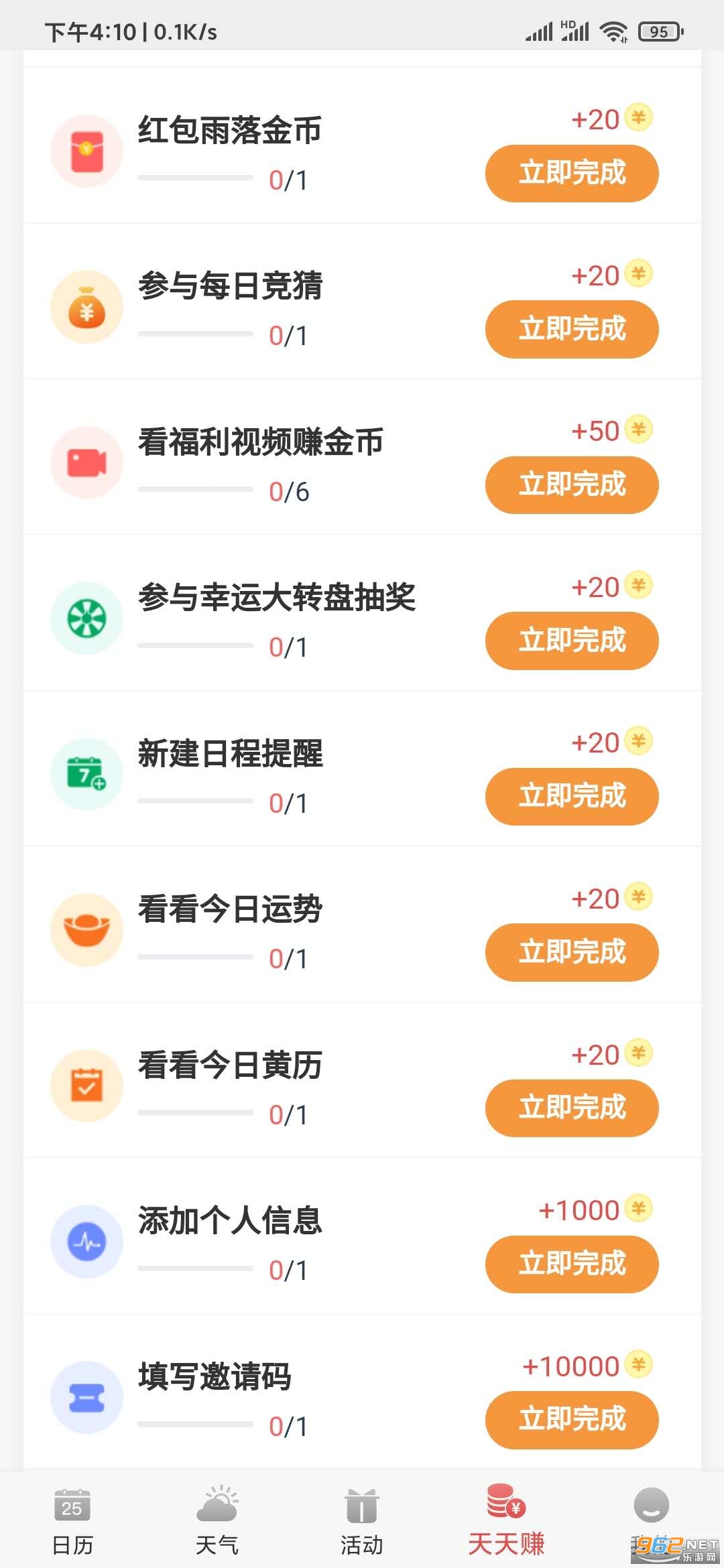Complete the 看看今日黄历 task
Viewport: 724px width, 1568px height.
pyautogui.click(x=572, y=1108)
